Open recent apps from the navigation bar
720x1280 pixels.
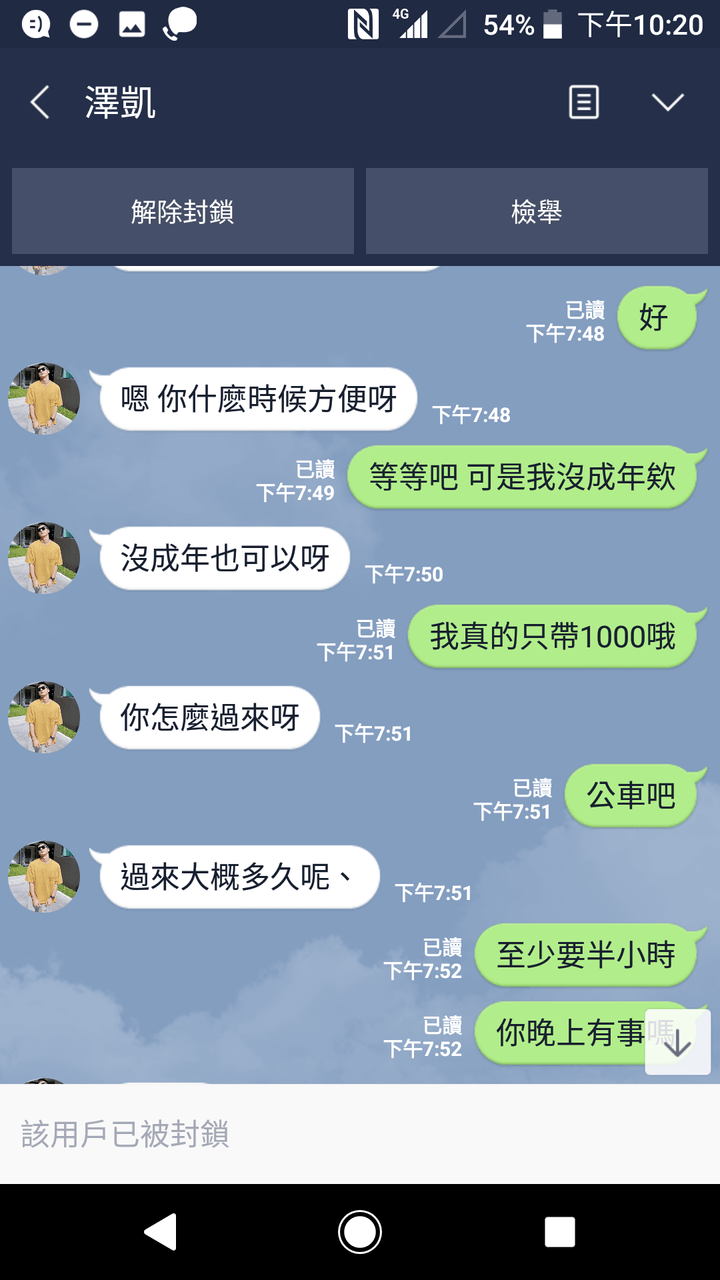pyautogui.click(x=559, y=1232)
